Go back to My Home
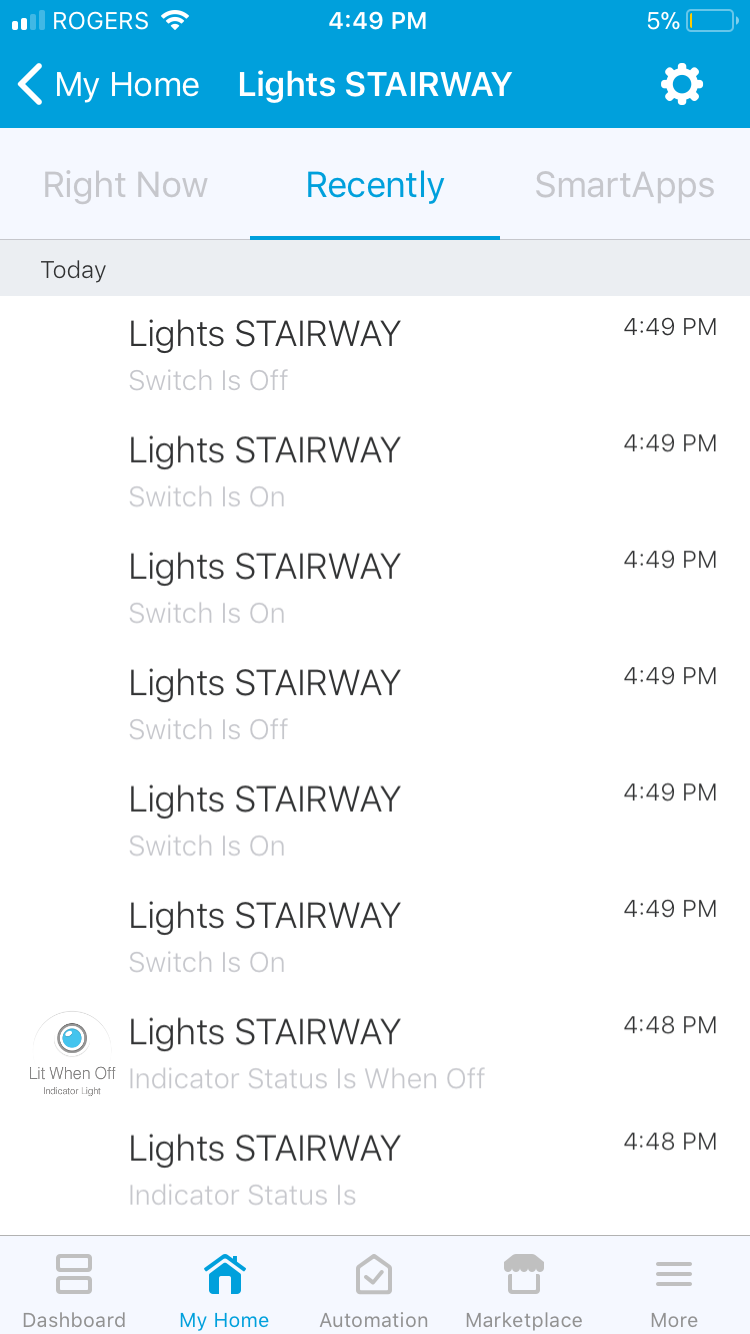This screenshot has width=750, height=1334. (x=108, y=85)
